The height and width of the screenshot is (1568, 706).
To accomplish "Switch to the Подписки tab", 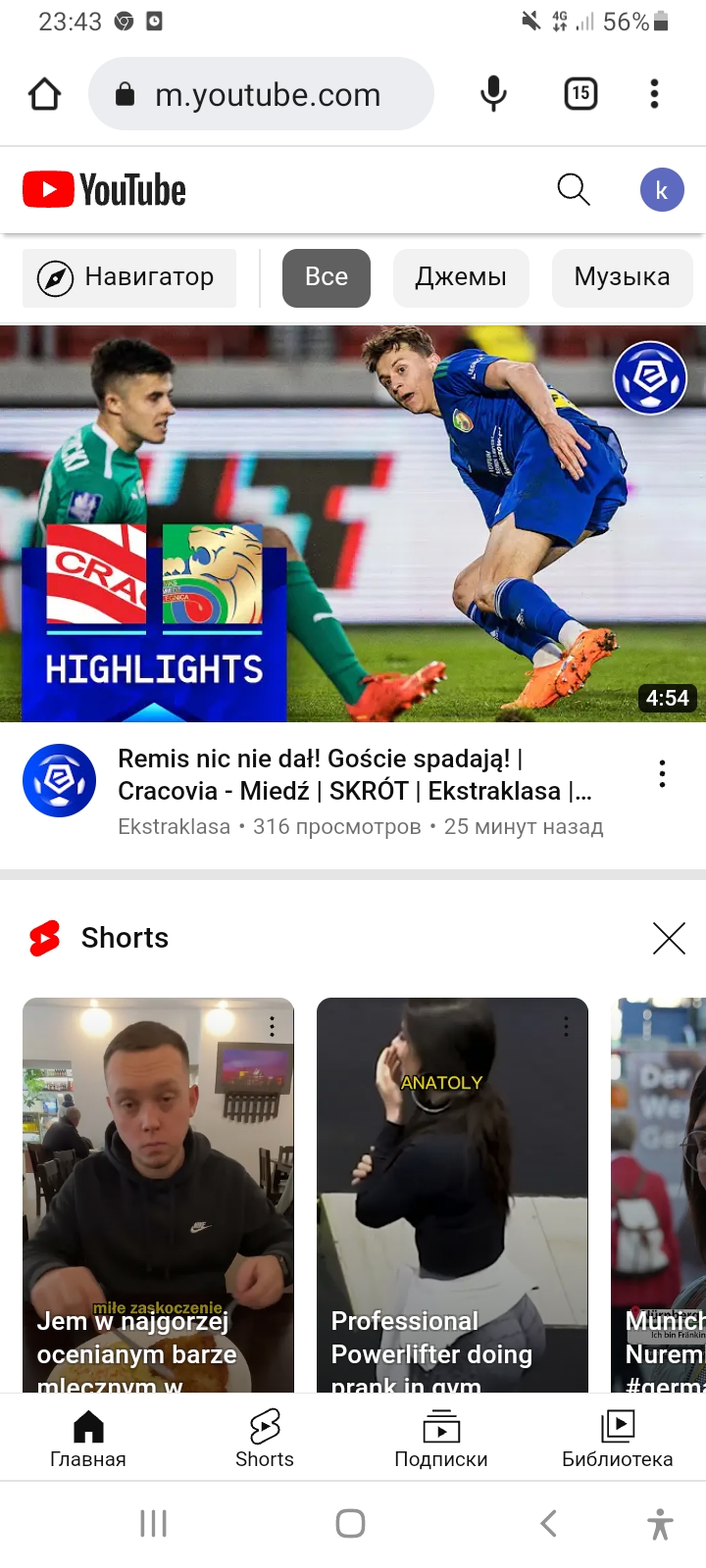I will [x=441, y=1438].
